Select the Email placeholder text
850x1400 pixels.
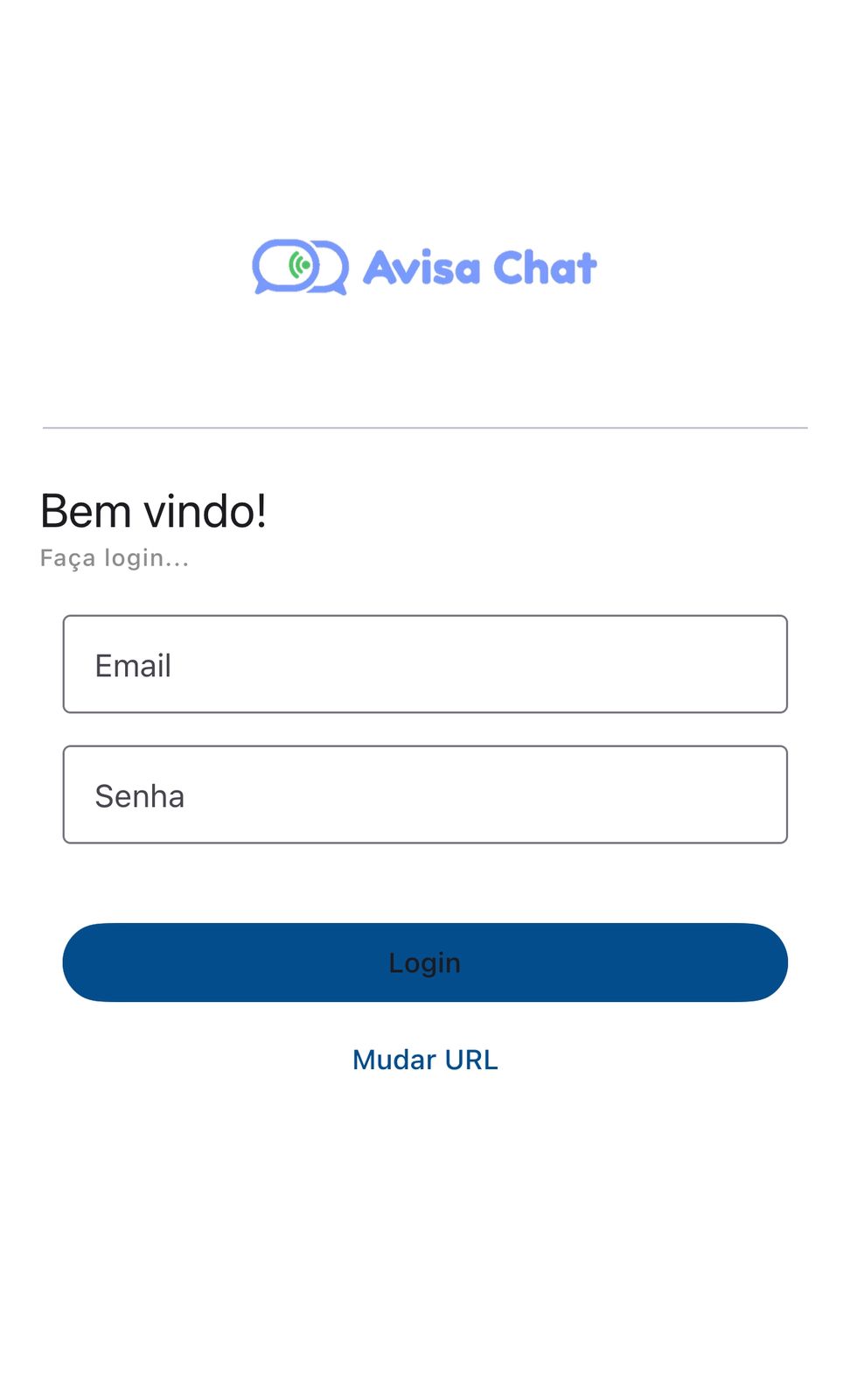[132, 665]
